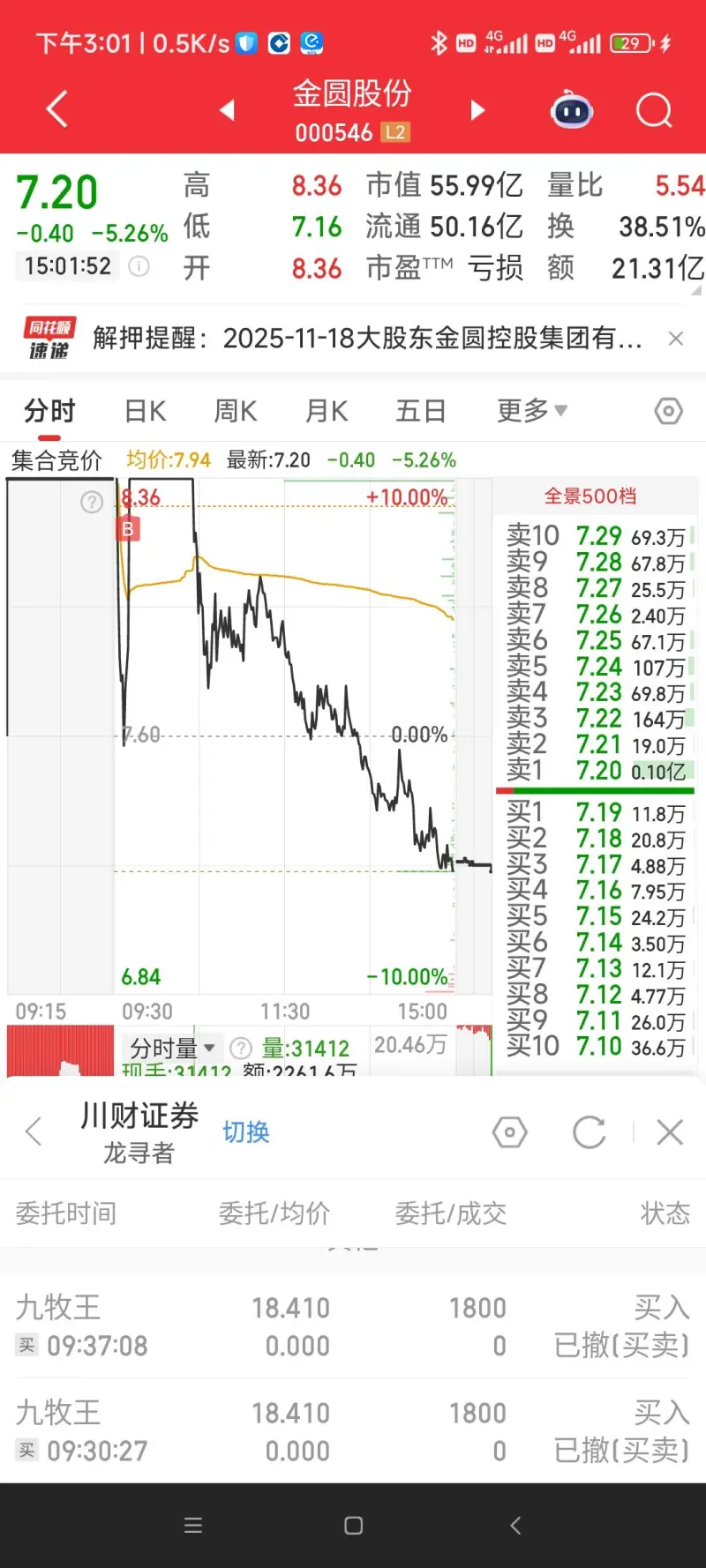706x1568 pixels.
Task: Switch to the 日K tab
Action: [x=146, y=411]
